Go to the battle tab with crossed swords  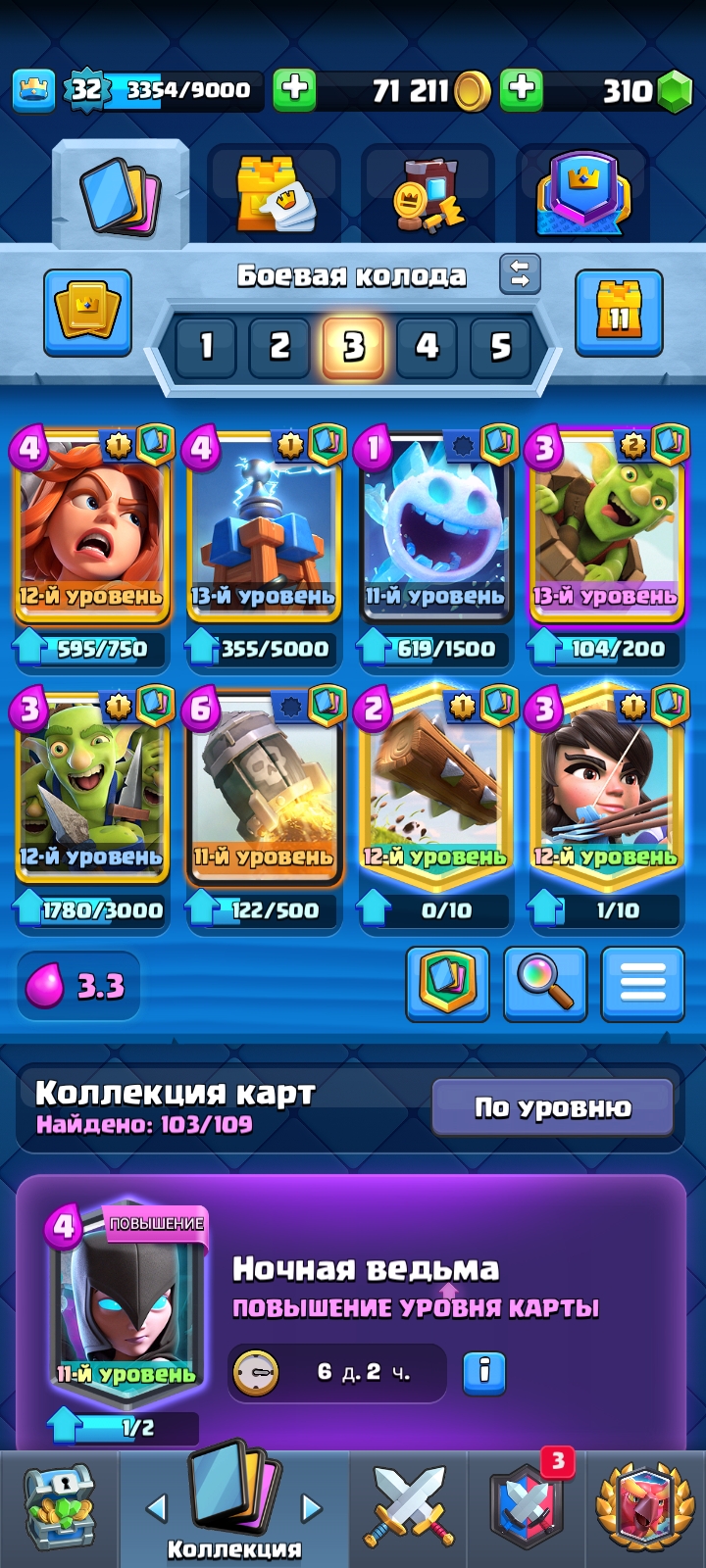(409, 1507)
